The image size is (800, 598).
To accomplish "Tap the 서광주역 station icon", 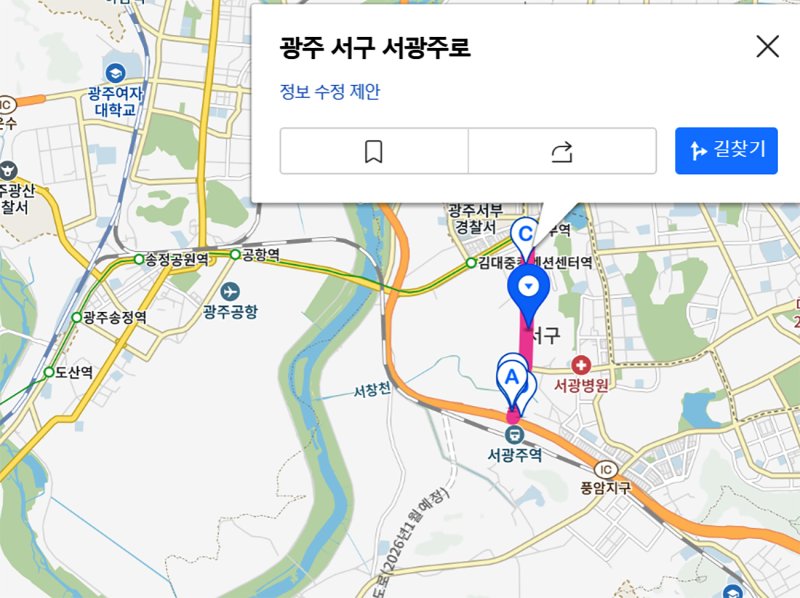I will coord(514,435).
